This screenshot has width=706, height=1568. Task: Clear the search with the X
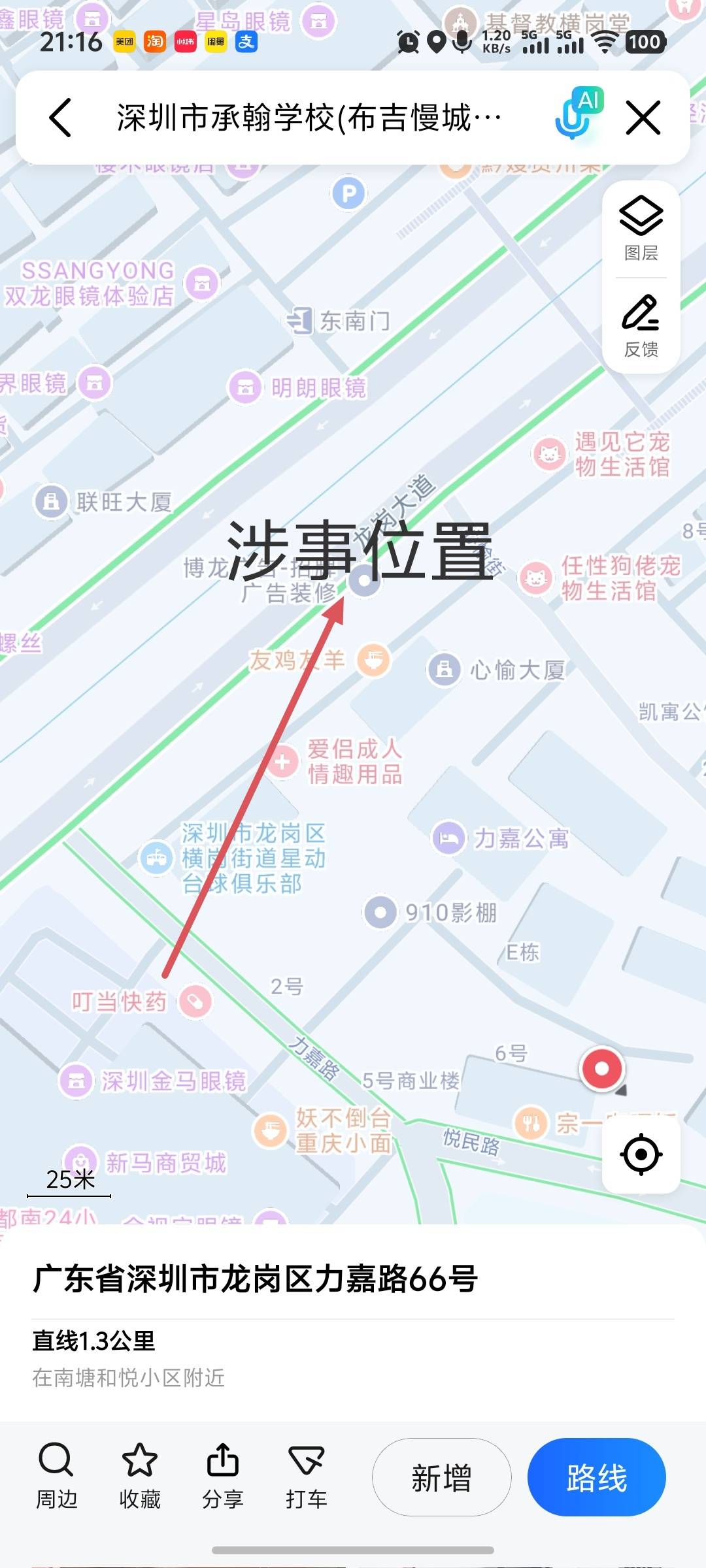tap(643, 118)
